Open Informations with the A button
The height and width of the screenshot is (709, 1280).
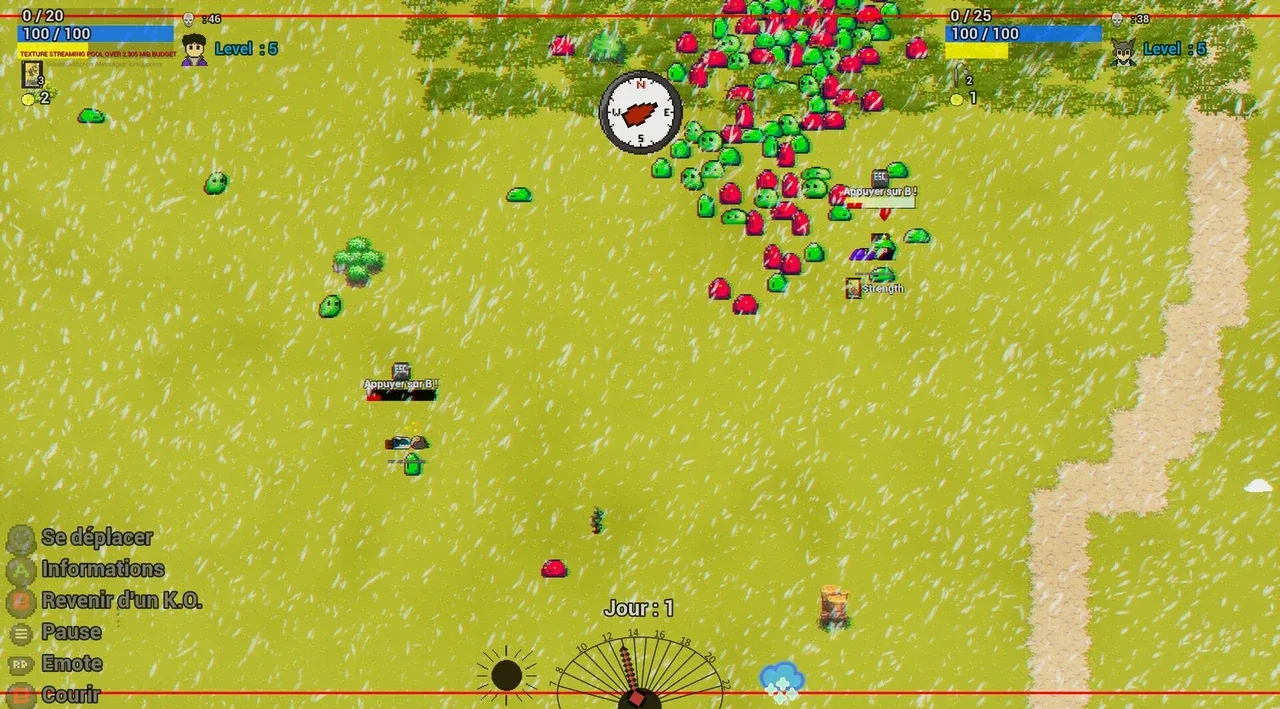click(21, 570)
